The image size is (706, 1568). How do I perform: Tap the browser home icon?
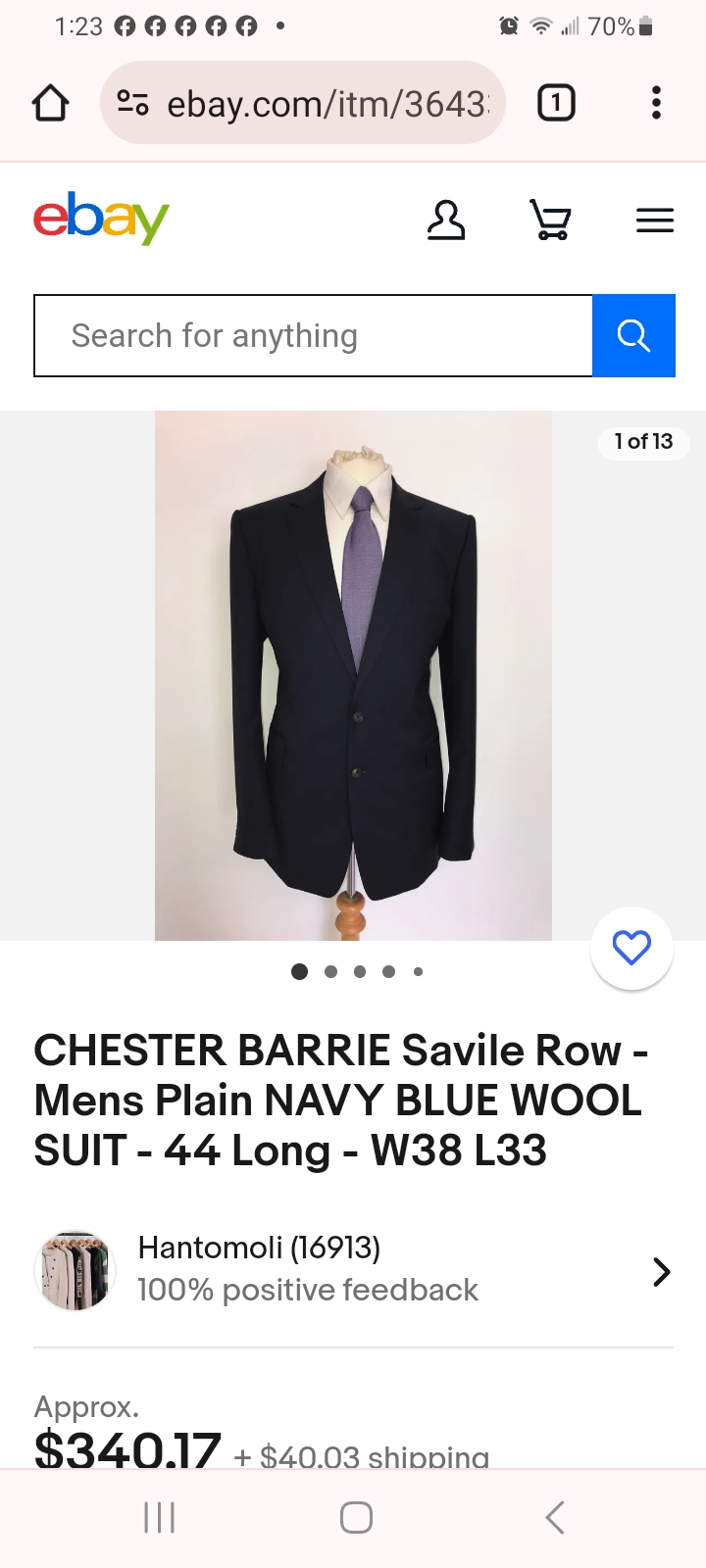[x=50, y=103]
